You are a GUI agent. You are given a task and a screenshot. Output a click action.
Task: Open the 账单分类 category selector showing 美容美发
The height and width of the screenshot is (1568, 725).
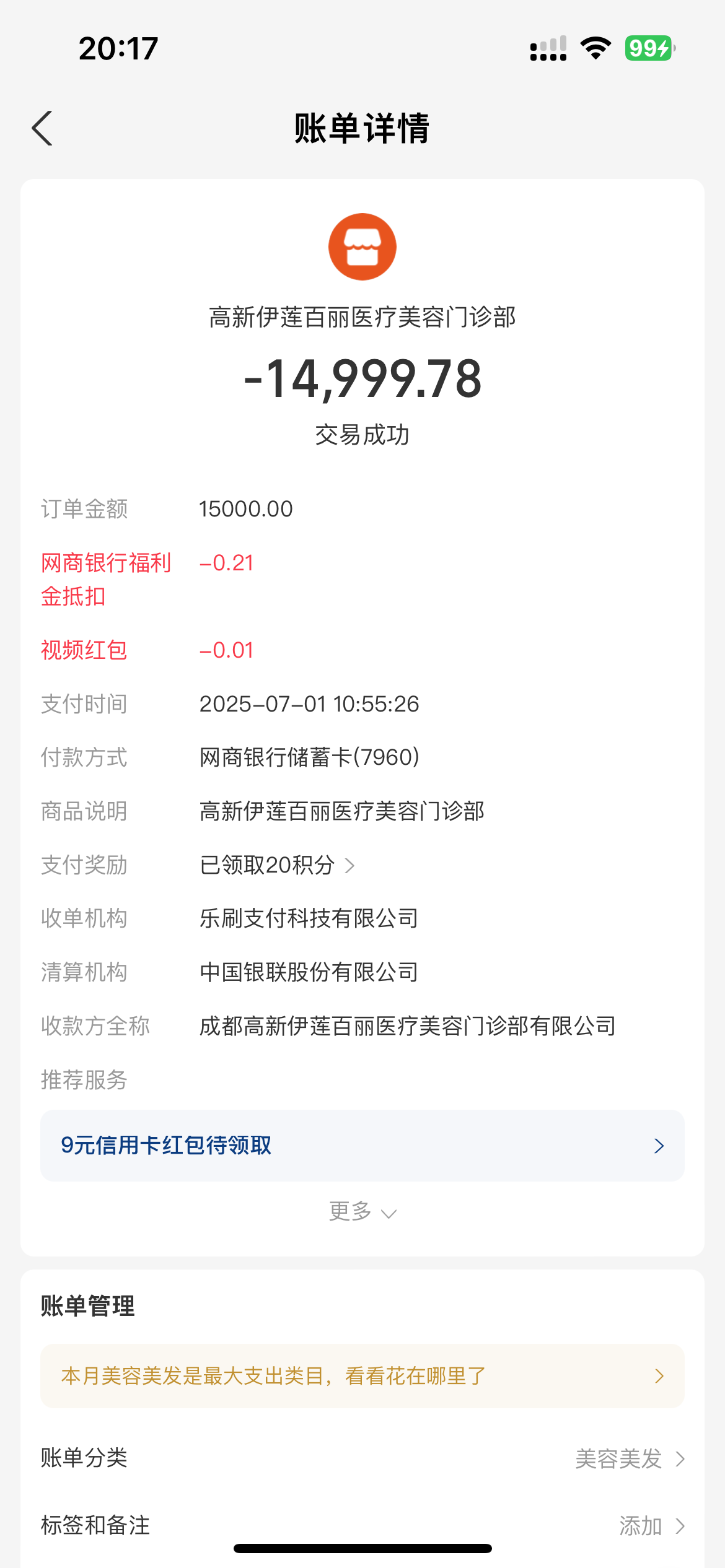pyautogui.click(x=618, y=1460)
